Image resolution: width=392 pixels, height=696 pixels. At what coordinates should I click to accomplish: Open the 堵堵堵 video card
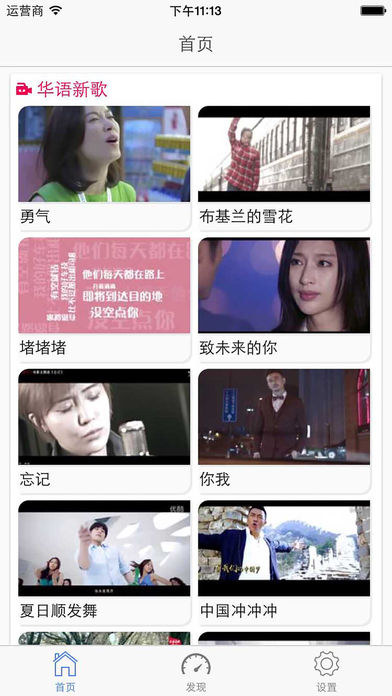click(x=104, y=299)
